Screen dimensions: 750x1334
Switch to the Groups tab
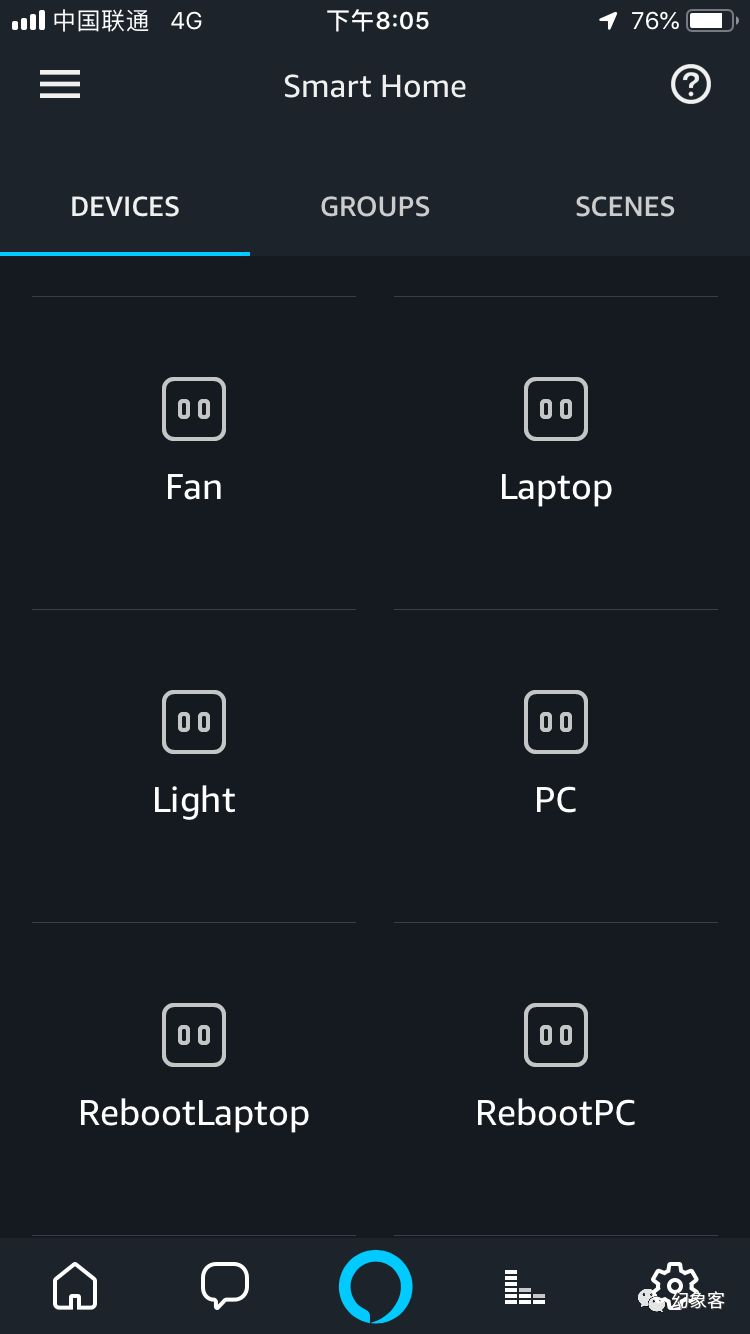[375, 207]
